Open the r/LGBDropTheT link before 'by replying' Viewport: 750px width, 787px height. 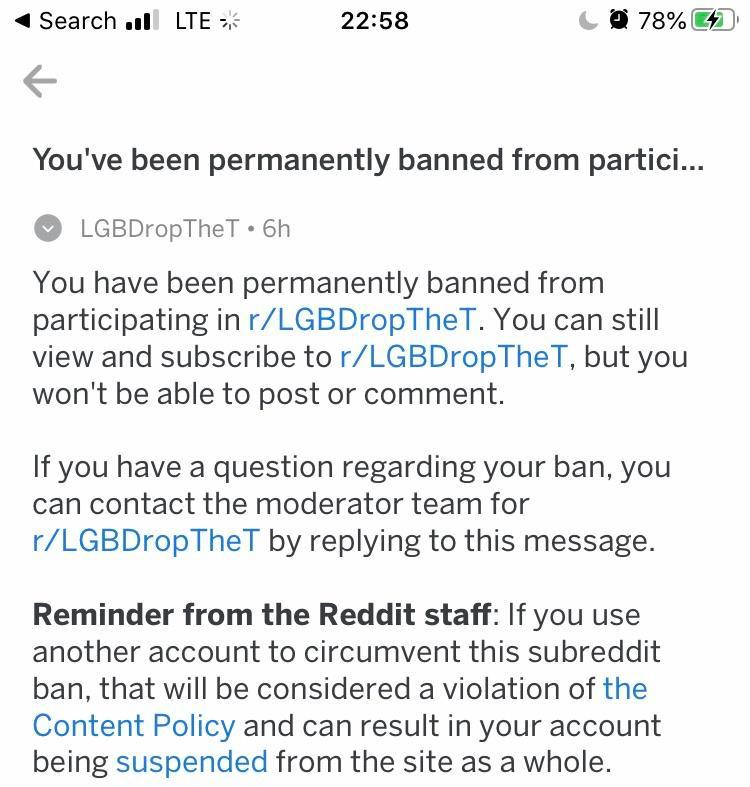[x=145, y=541]
